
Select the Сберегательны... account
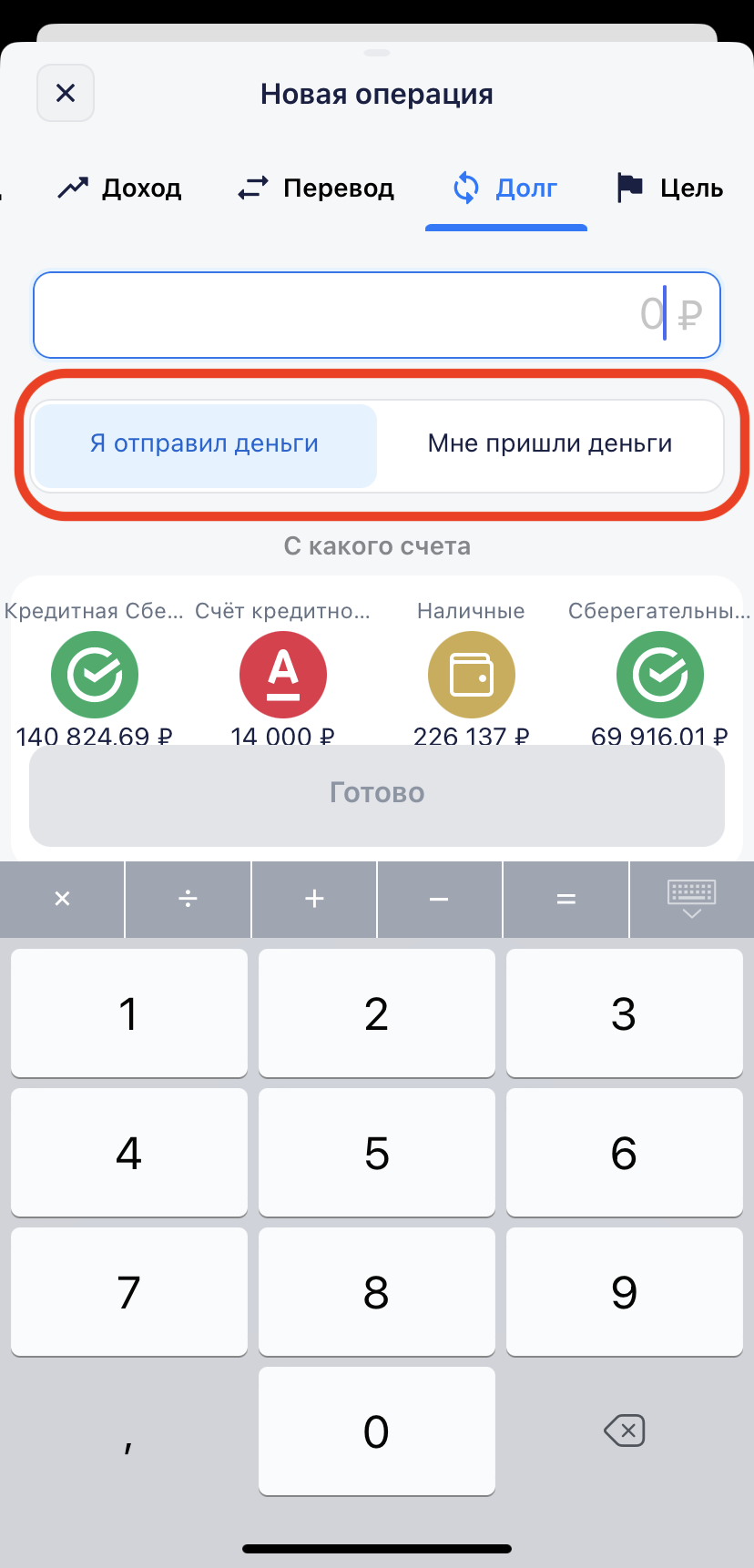(660, 675)
